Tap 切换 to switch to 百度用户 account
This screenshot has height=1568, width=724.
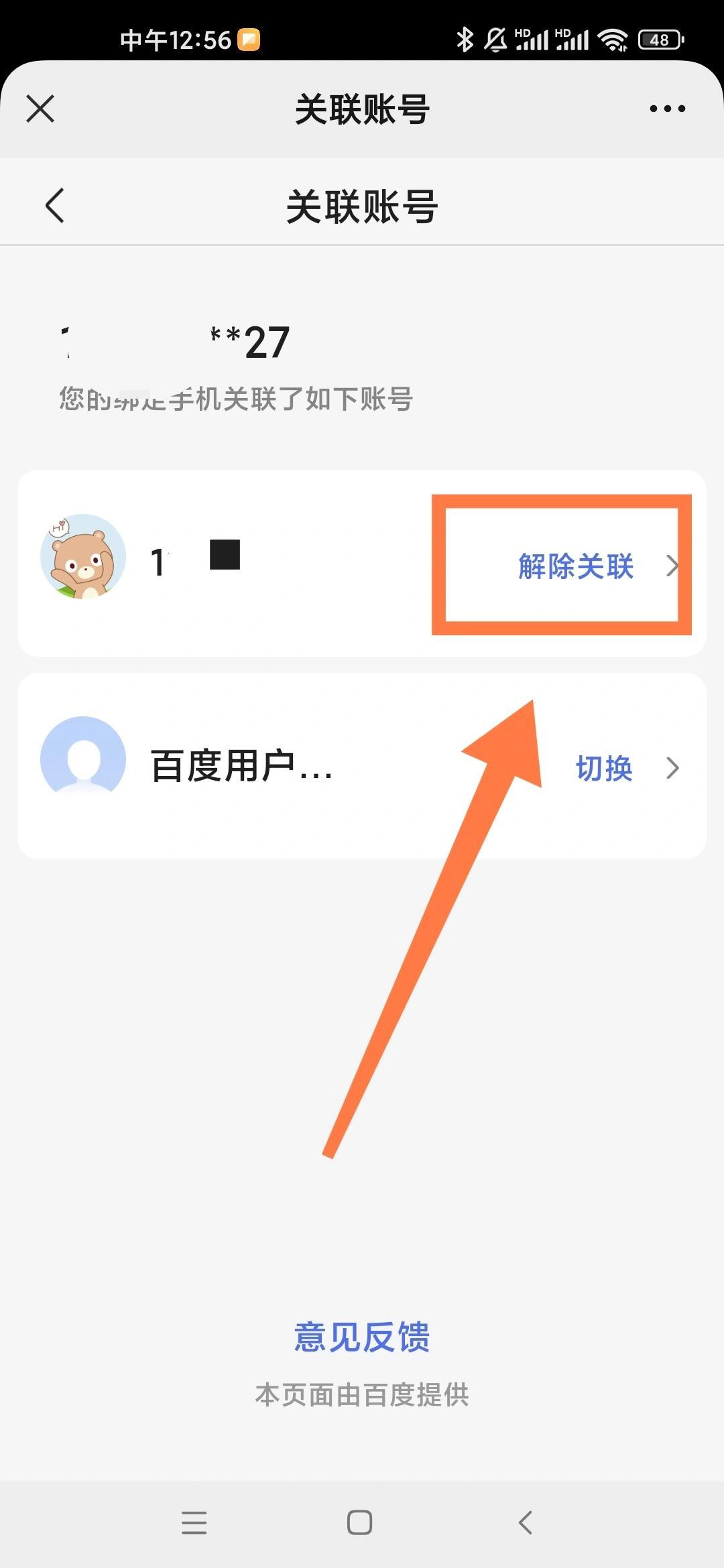click(605, 768)
